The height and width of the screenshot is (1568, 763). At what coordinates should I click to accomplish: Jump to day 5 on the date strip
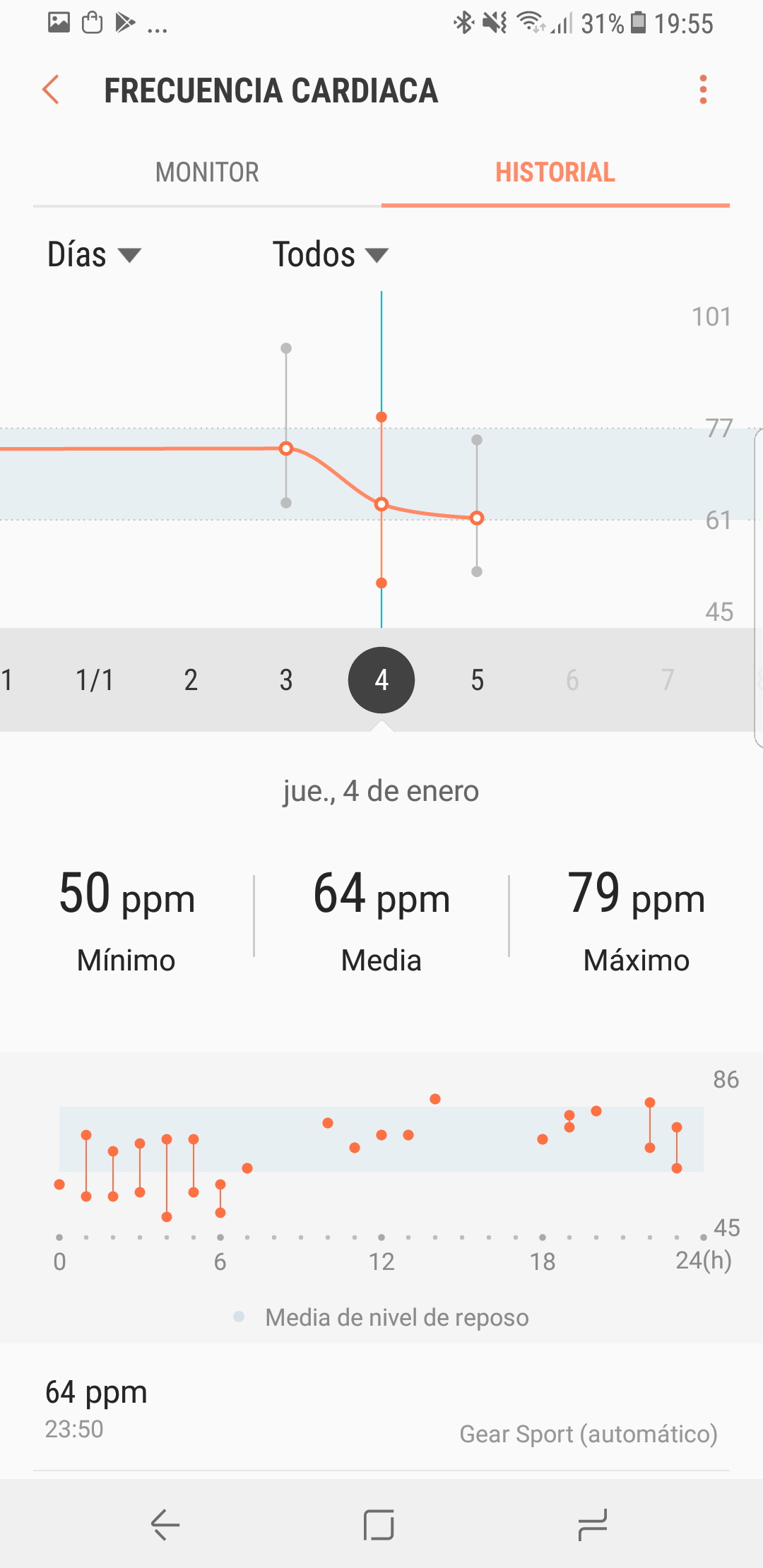[477, 680]
